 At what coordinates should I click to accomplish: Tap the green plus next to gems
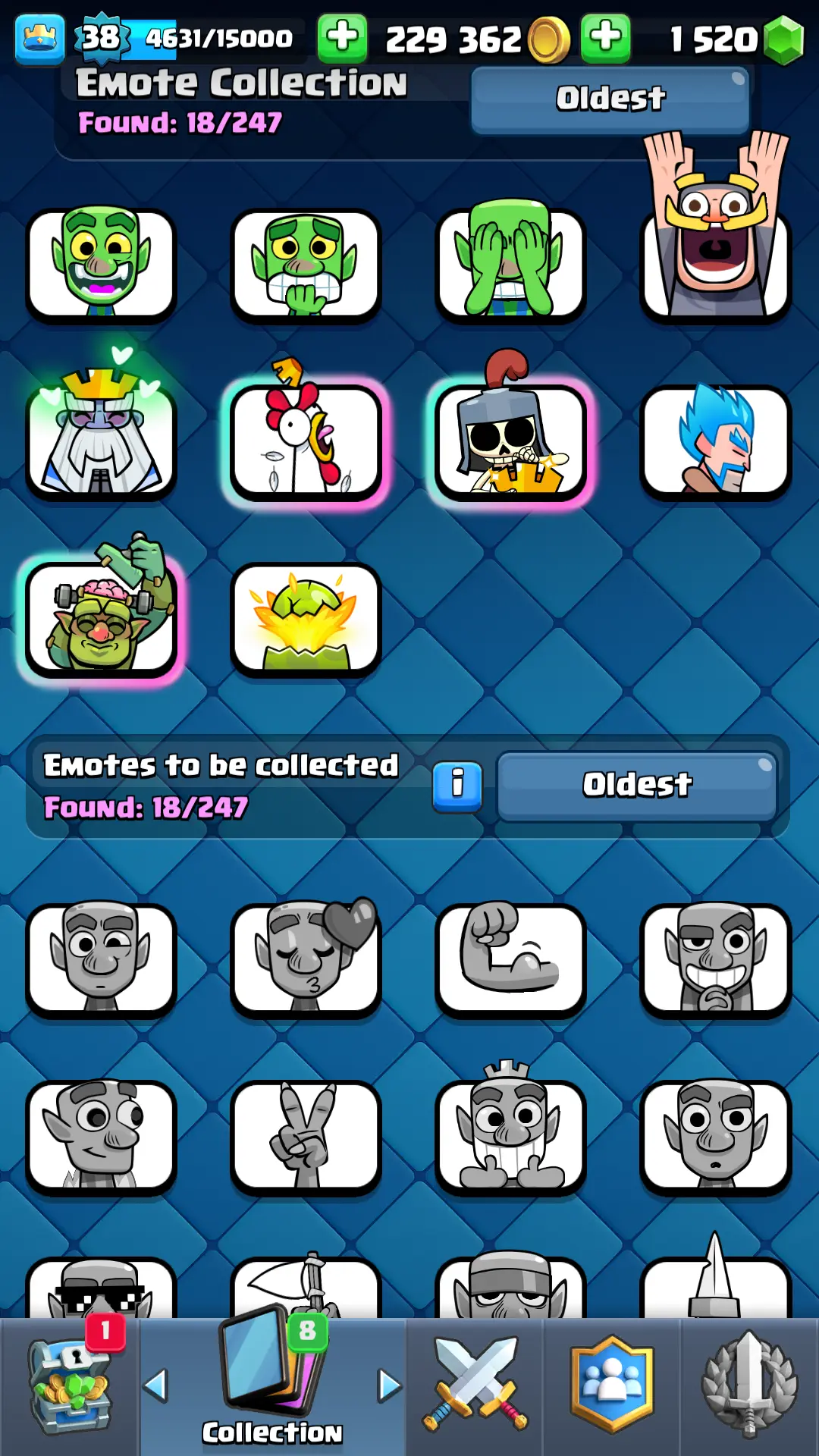605,38
